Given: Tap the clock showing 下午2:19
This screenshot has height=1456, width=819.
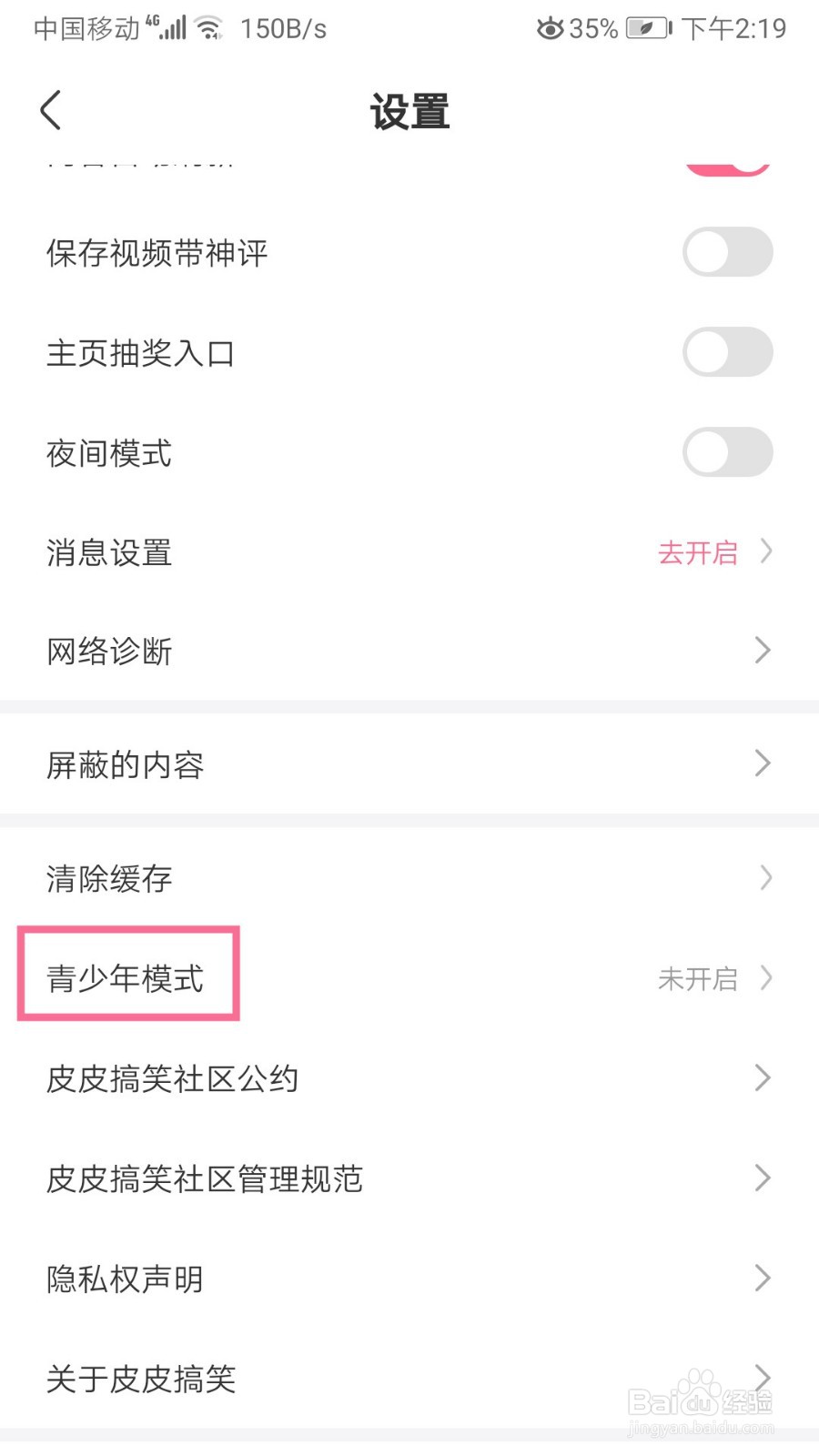Looking at the screenshot, I should pos(733,28).
